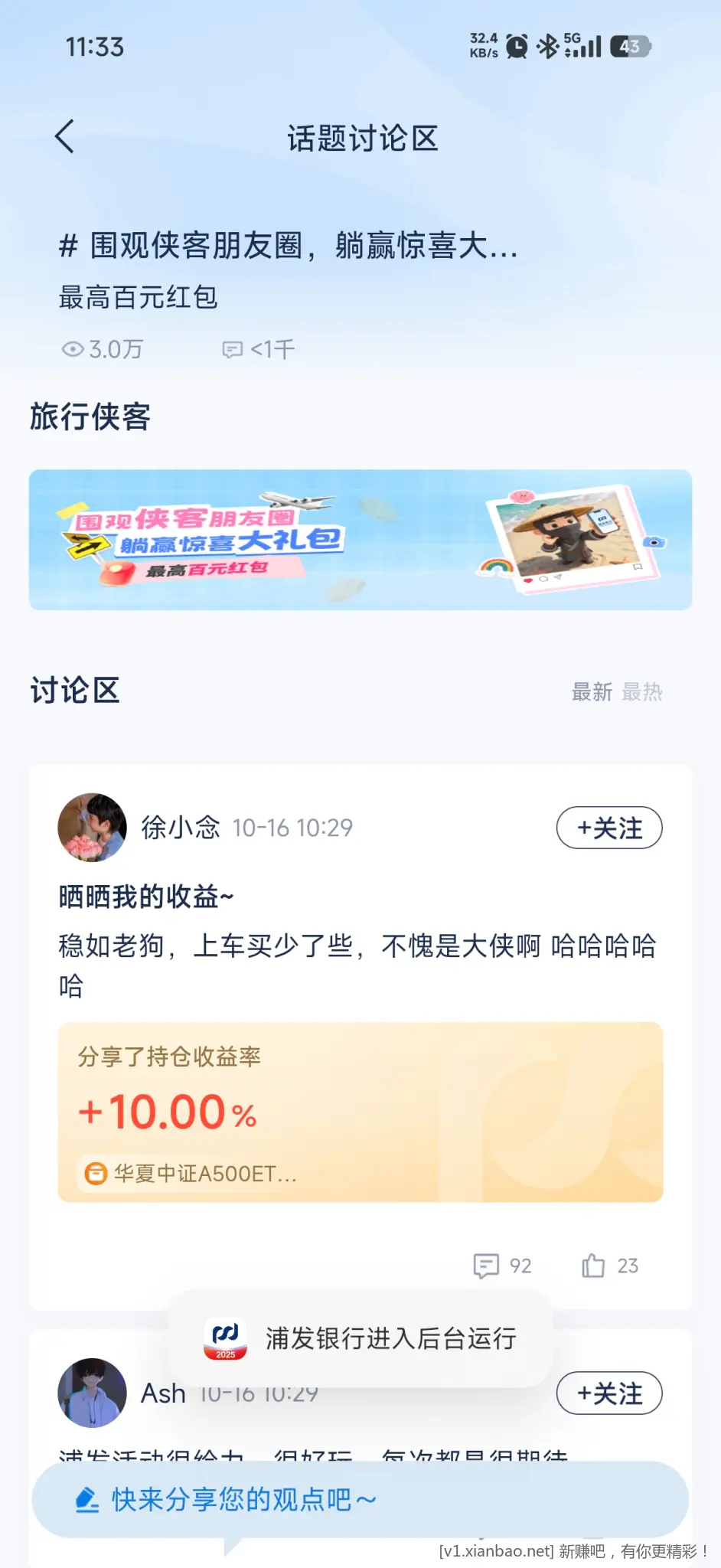Open the 围观侠客朋友圈 promo banner
The image size is (721, 1568).
coord(360,540)
